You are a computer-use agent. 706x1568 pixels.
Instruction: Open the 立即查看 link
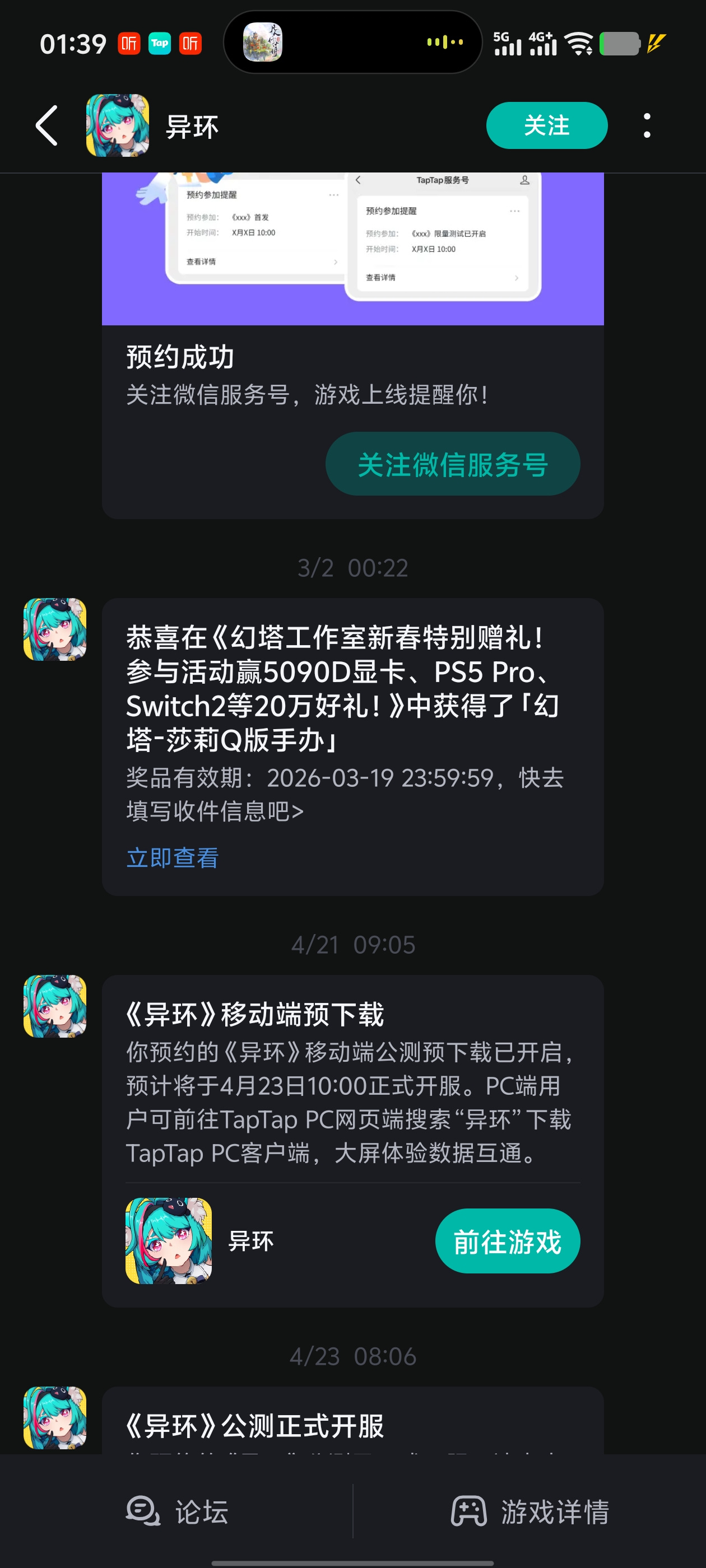tap(173, 857)
